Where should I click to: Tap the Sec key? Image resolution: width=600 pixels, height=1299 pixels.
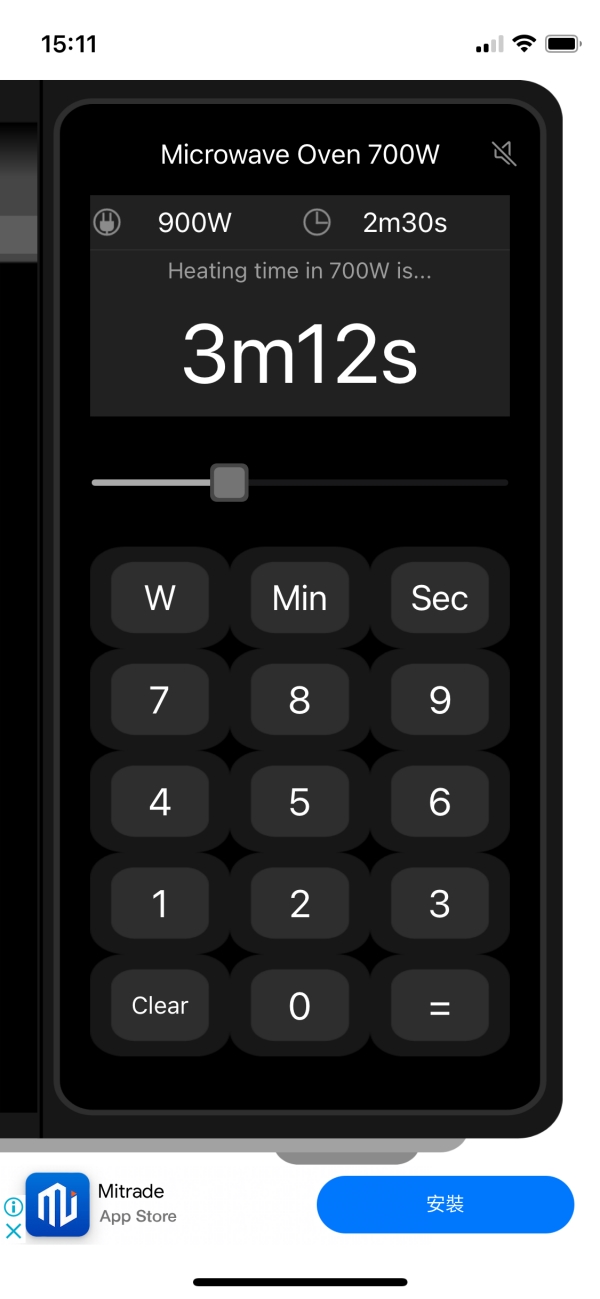pos(439,598)
